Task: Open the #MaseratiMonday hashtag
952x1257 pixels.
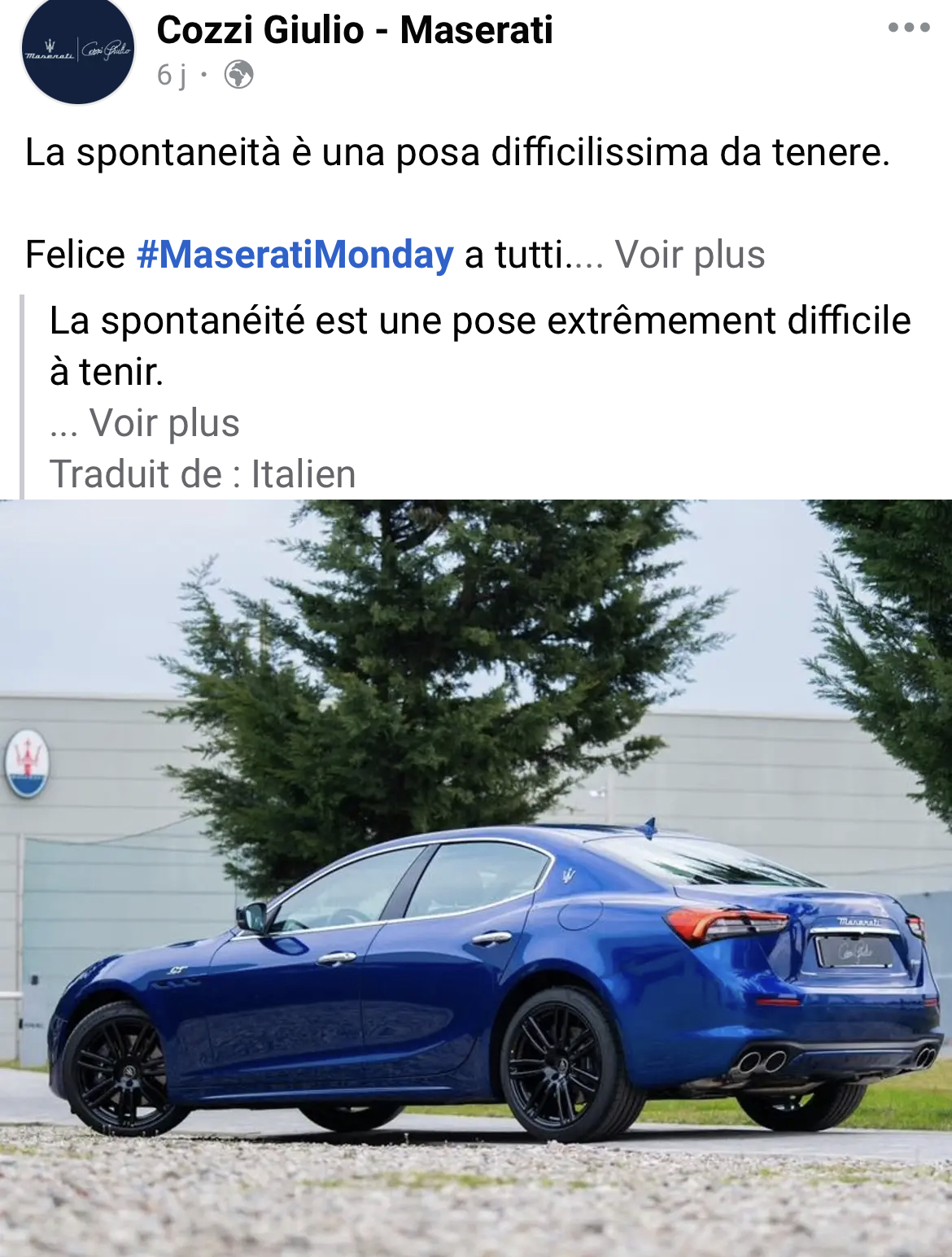Action: tap(295, 255)
